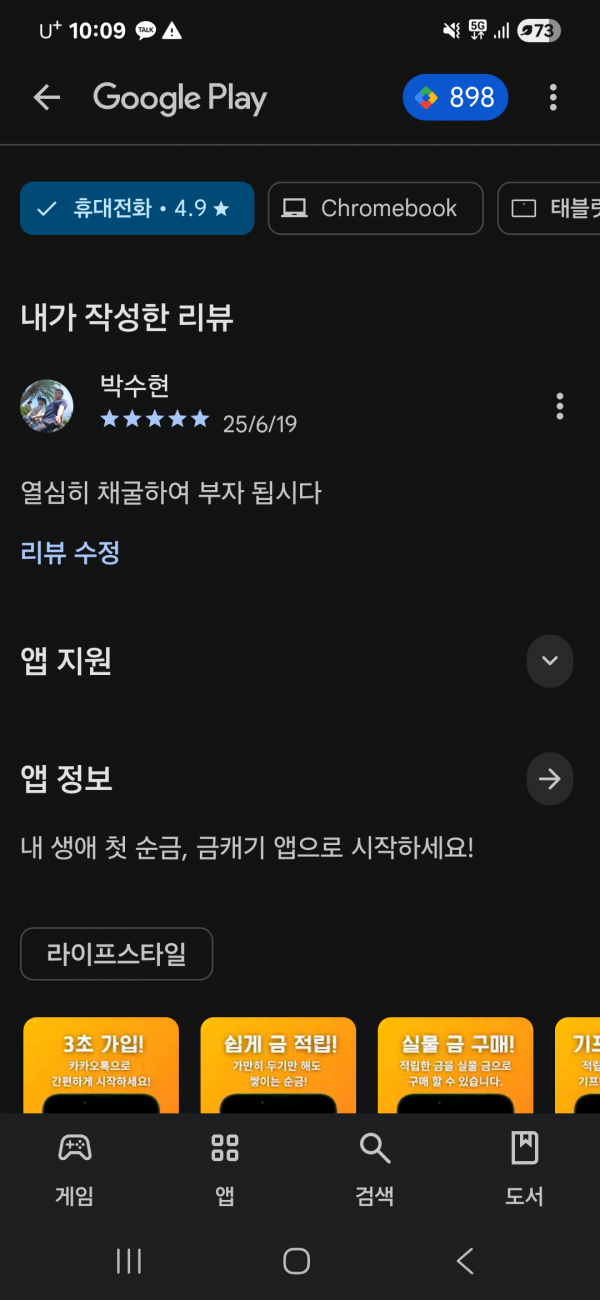Open the system recent apps button
The width and height of the screenshot is (600, 1300).
click(129, 1261)
